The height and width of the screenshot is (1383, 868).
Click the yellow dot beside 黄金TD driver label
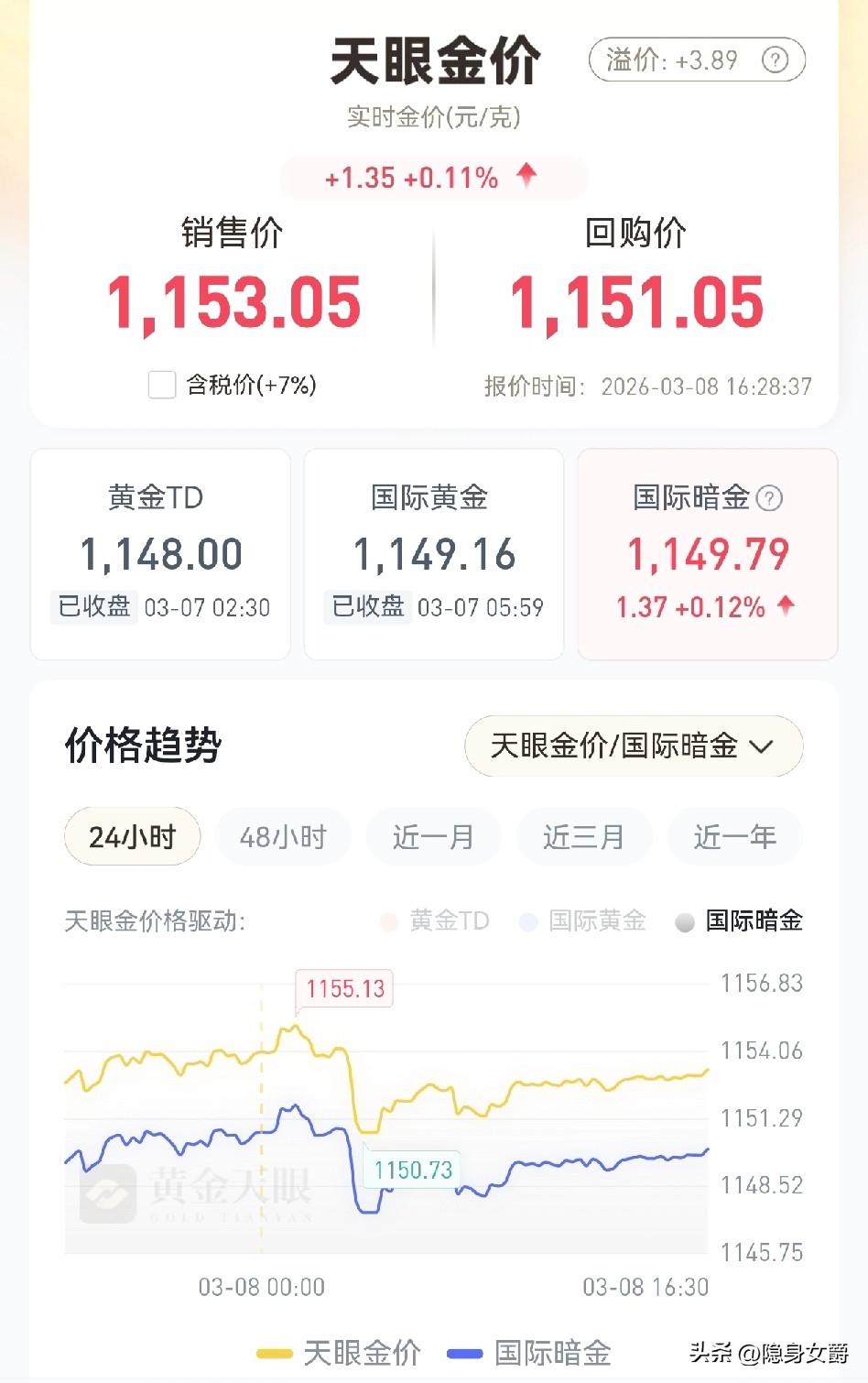[x=388, y=921]
